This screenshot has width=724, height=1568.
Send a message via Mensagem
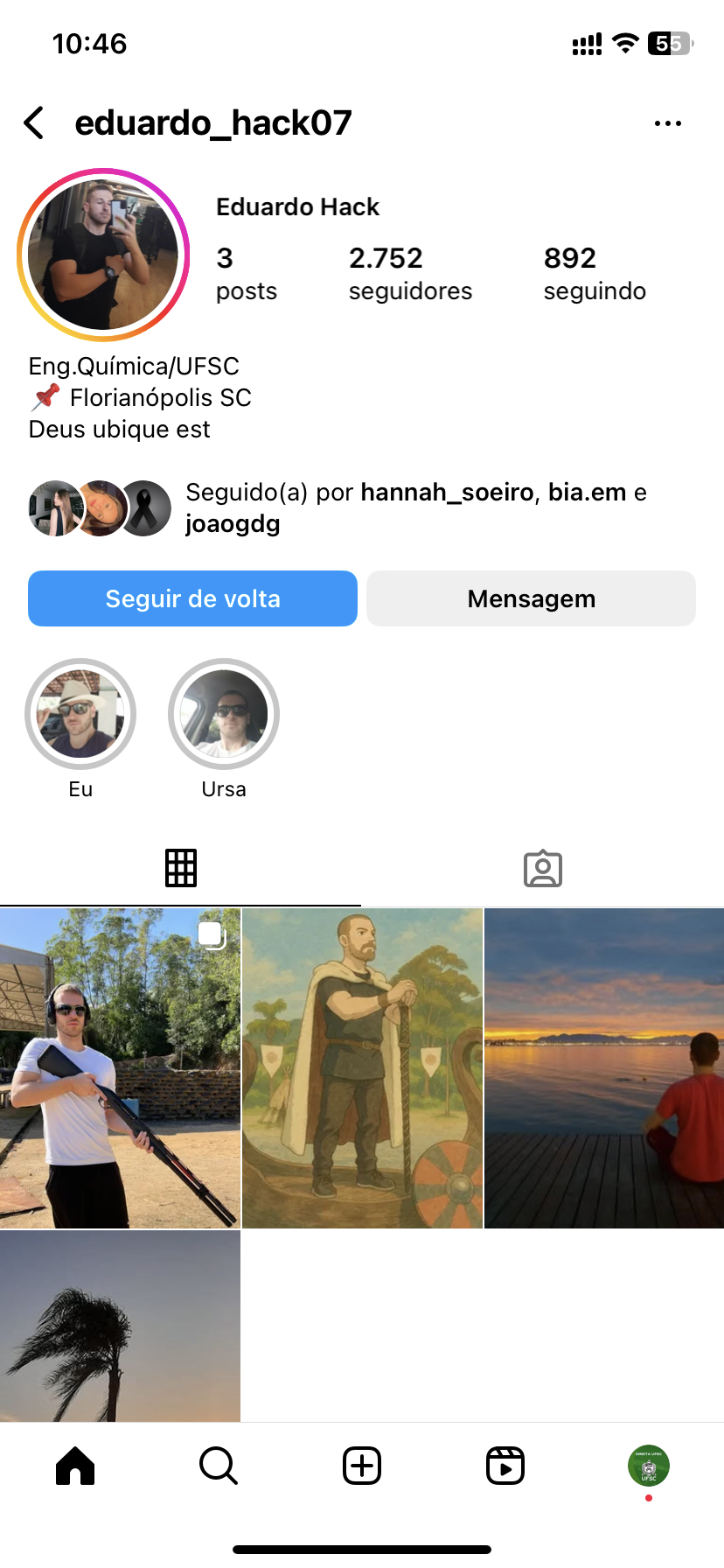pyautogui.click(x=531, y=598)
